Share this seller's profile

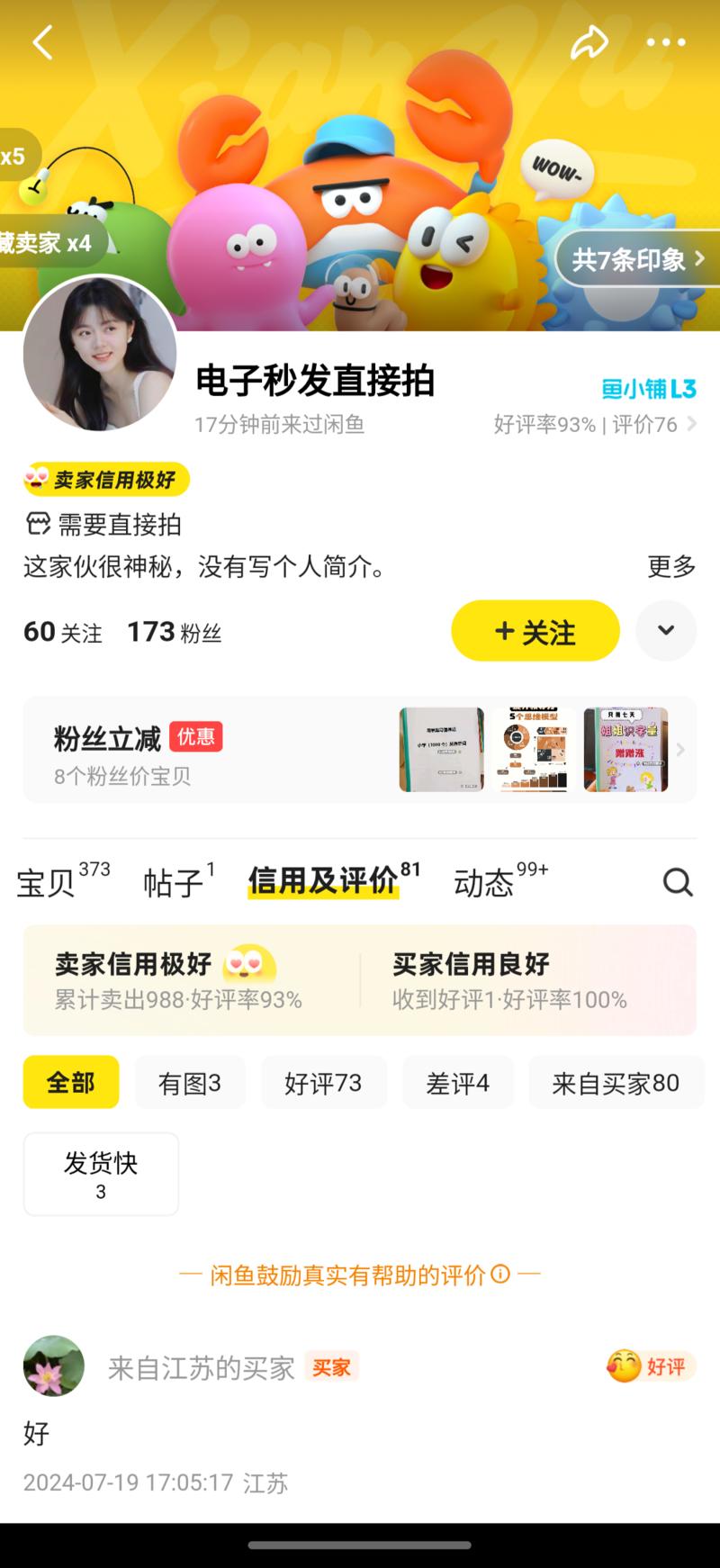589,42
